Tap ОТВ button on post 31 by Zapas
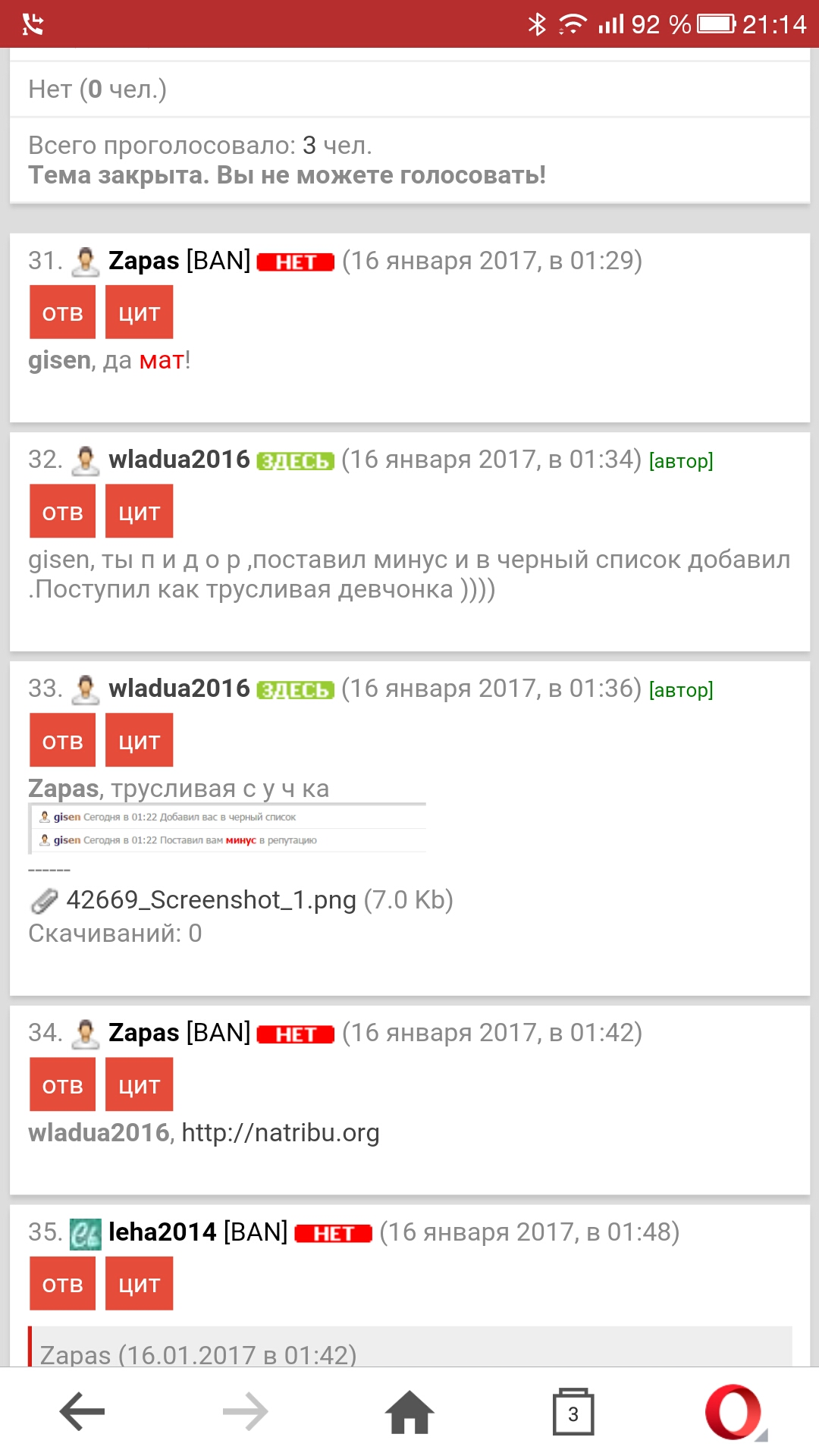The image size is (819, 1456). [62, 312]
